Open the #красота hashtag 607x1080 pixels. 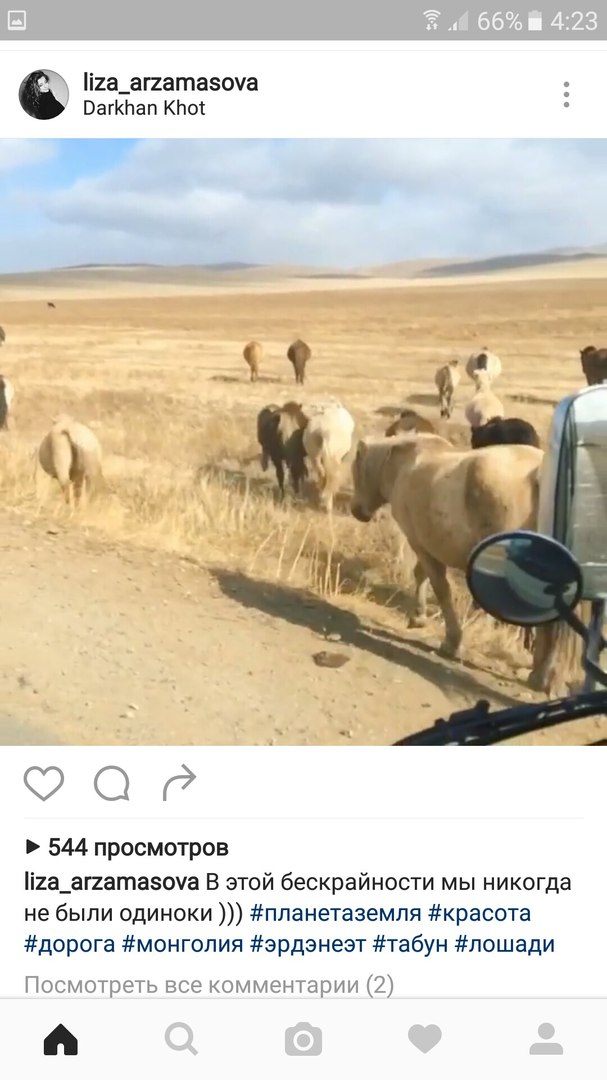click(x=480, y=913)
